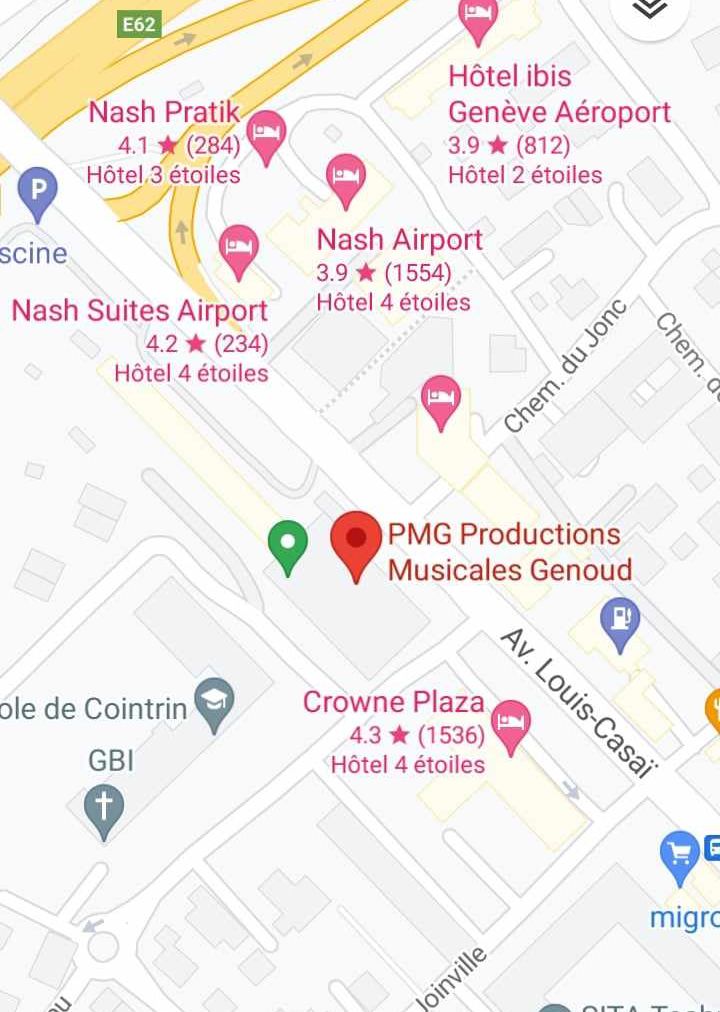This screenshot has height=1012, width=720.
Task: Select the Nash Pratik hotel pin
Action: click(x=265, y=134)
